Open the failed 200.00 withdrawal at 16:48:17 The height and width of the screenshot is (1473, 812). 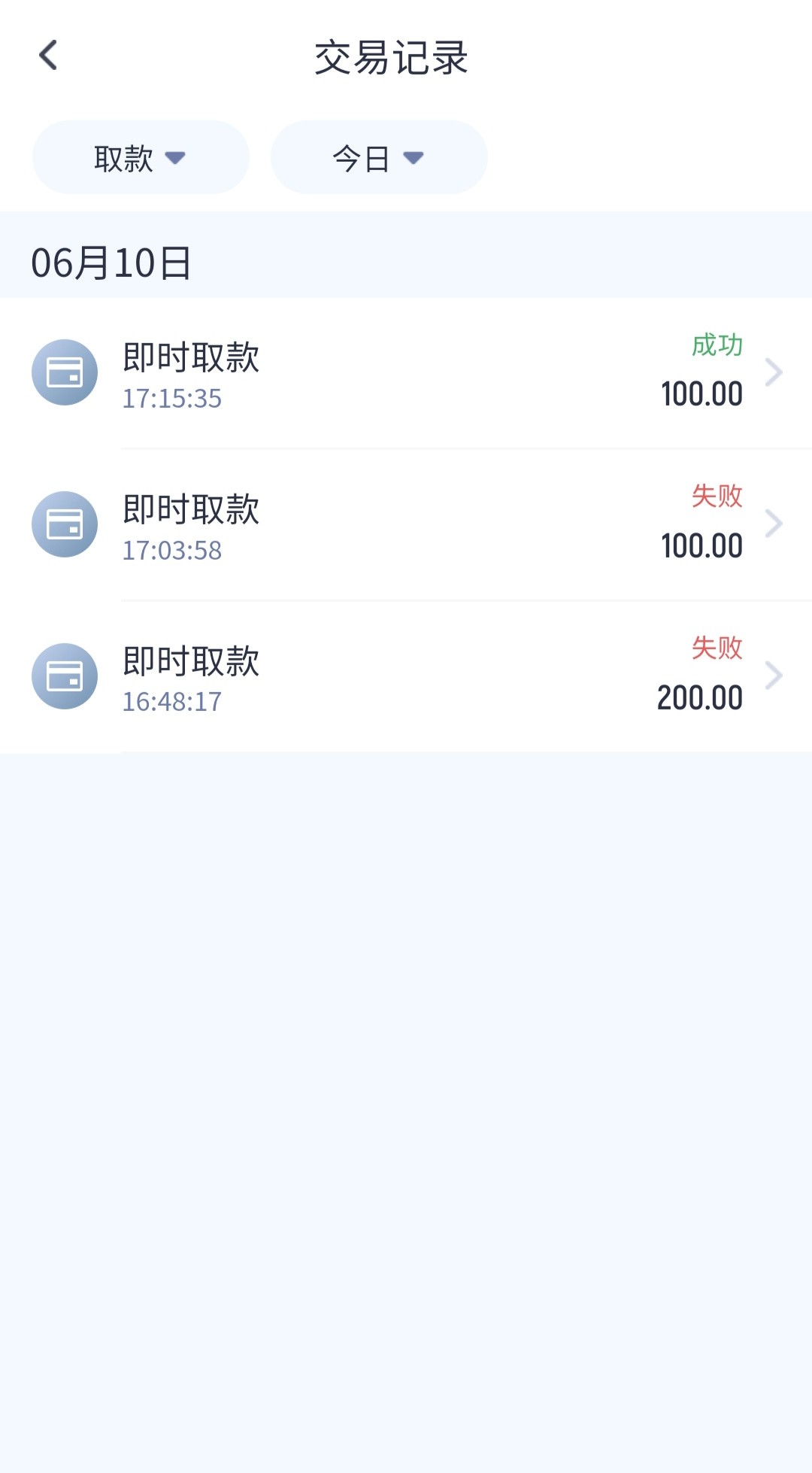[x=406, y=677]
